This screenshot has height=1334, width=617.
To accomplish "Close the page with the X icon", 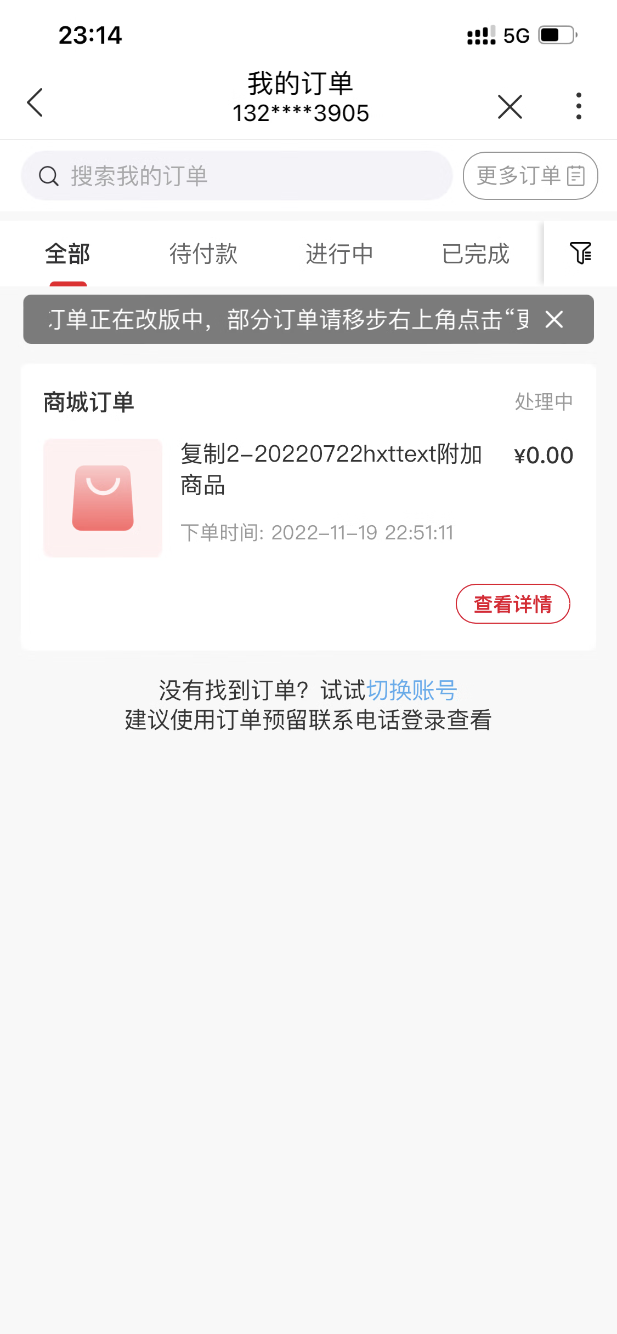I will click(x=510, y=106).
